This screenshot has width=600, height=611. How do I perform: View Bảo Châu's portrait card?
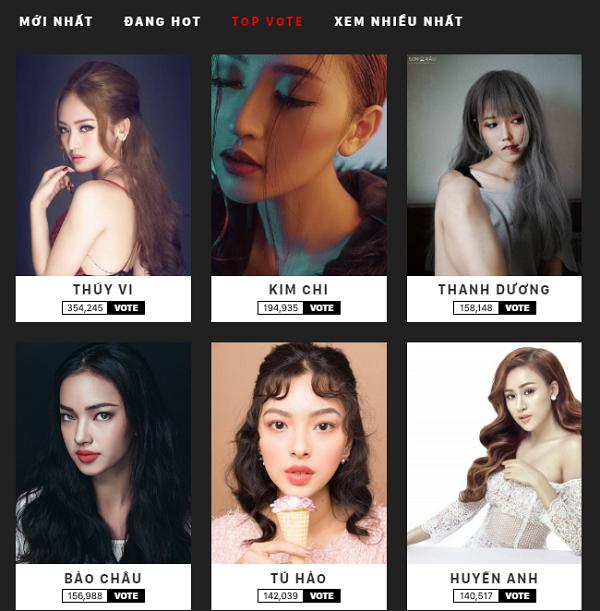coord(103,453)
